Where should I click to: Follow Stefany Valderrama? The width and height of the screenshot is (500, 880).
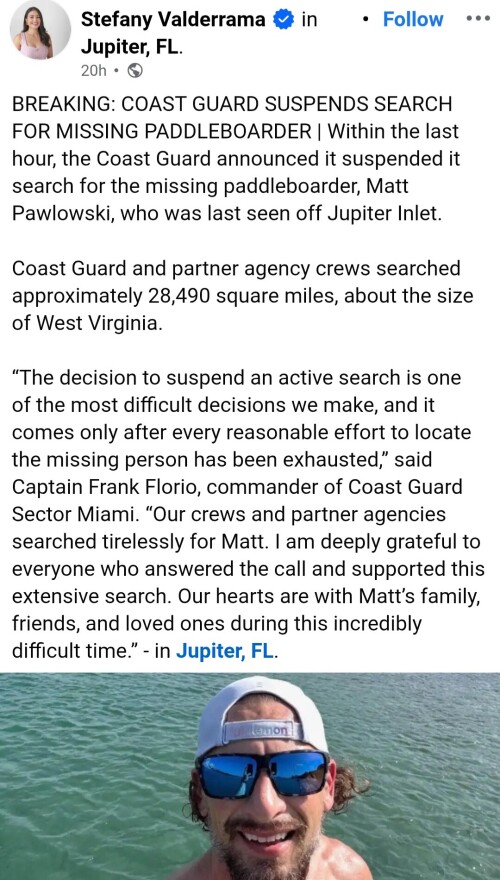click(x=412, y=19)
